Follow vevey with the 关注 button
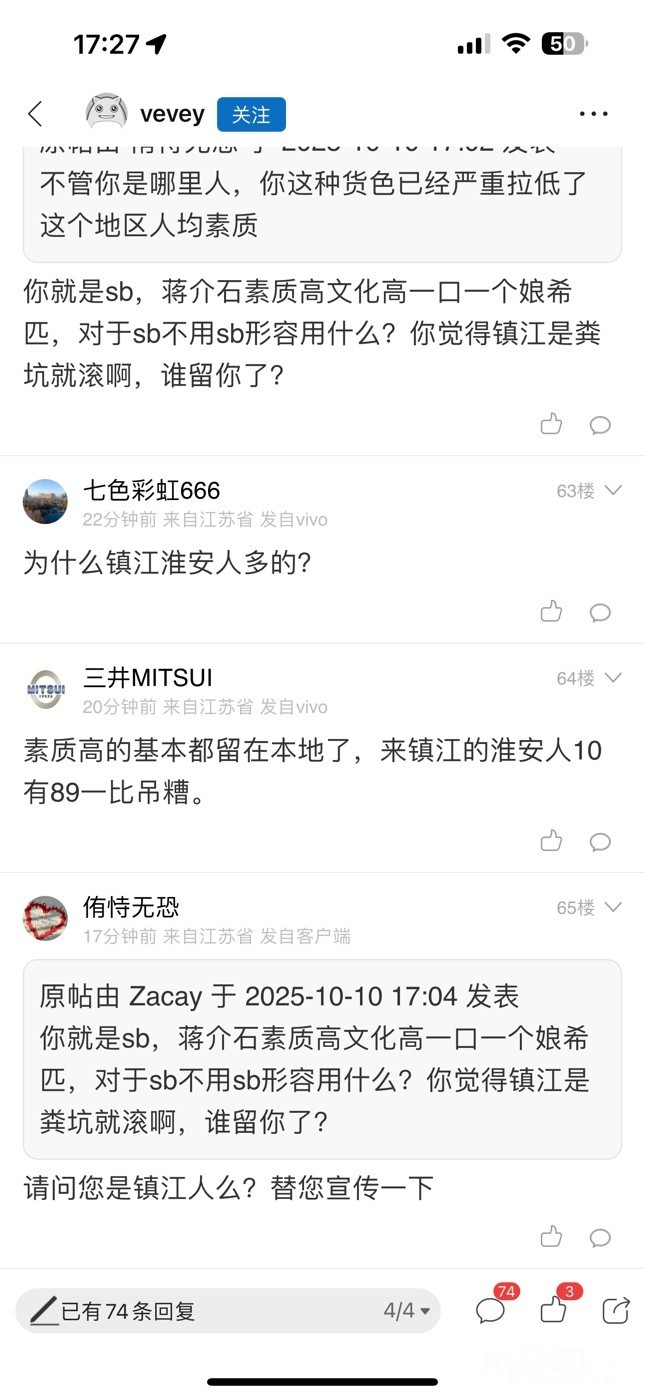 tap(251, 114)
